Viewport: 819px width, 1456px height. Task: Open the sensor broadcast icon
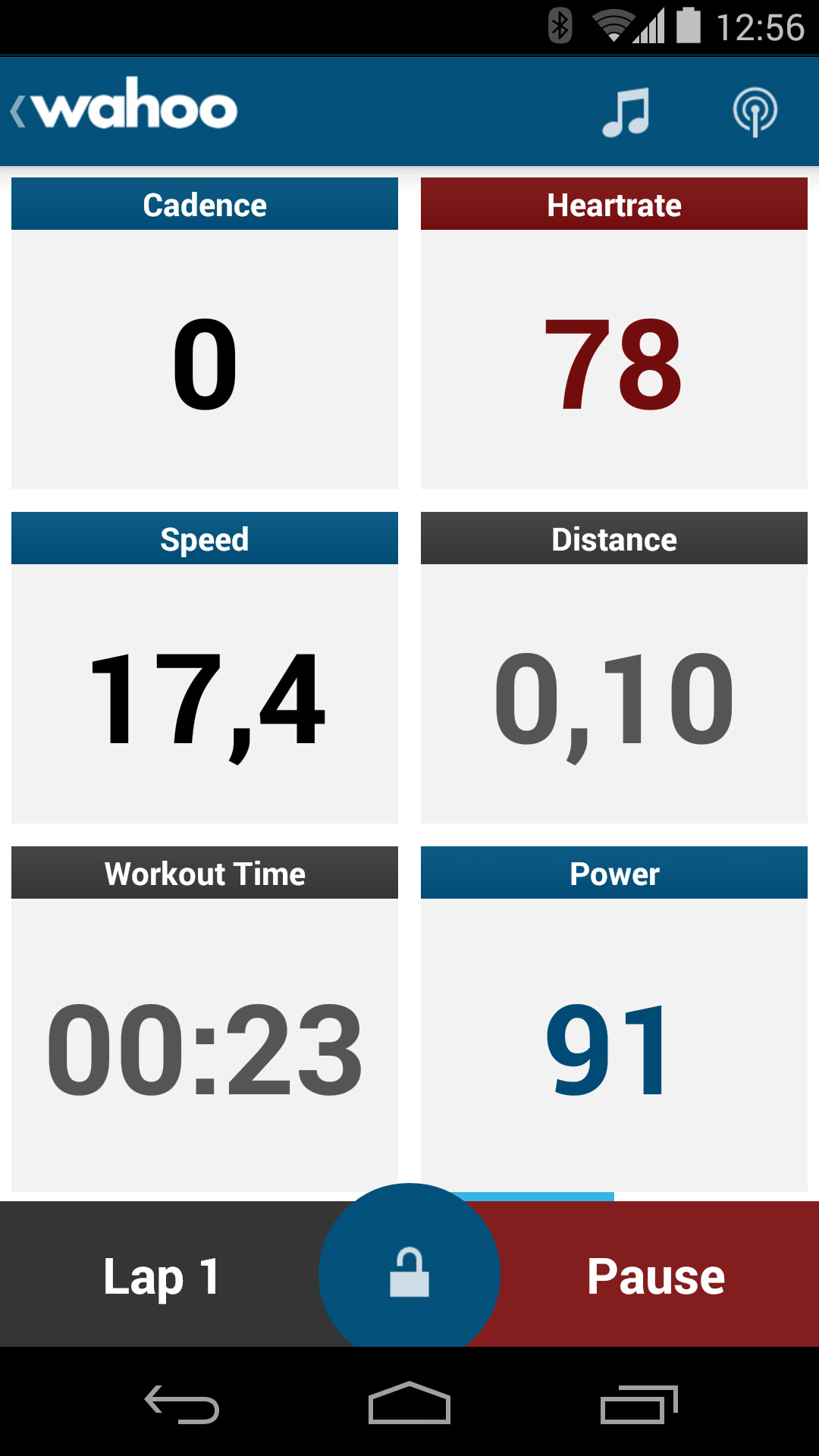(755, 111)
